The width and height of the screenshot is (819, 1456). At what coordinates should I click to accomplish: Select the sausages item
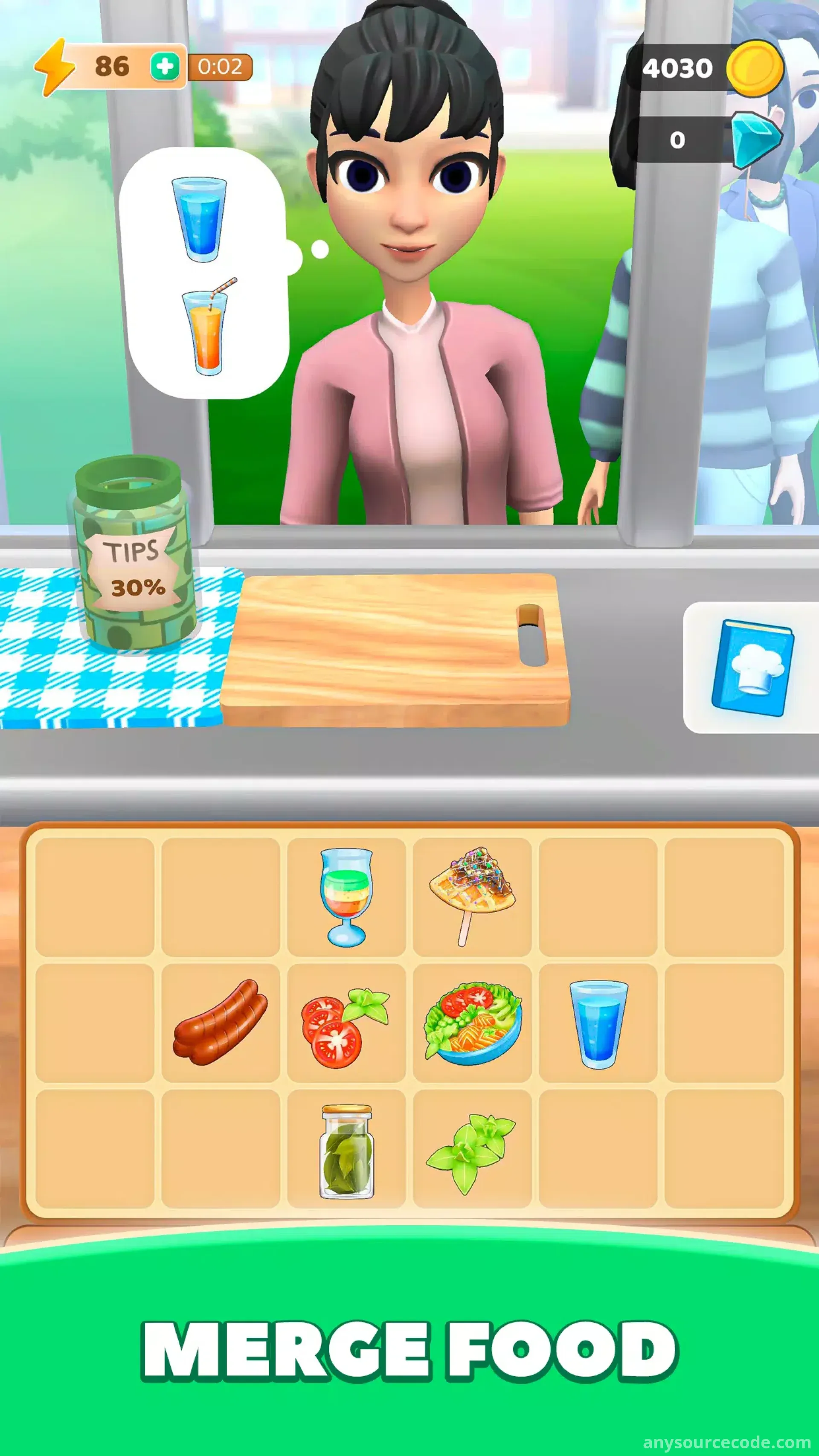point(220,1023)
